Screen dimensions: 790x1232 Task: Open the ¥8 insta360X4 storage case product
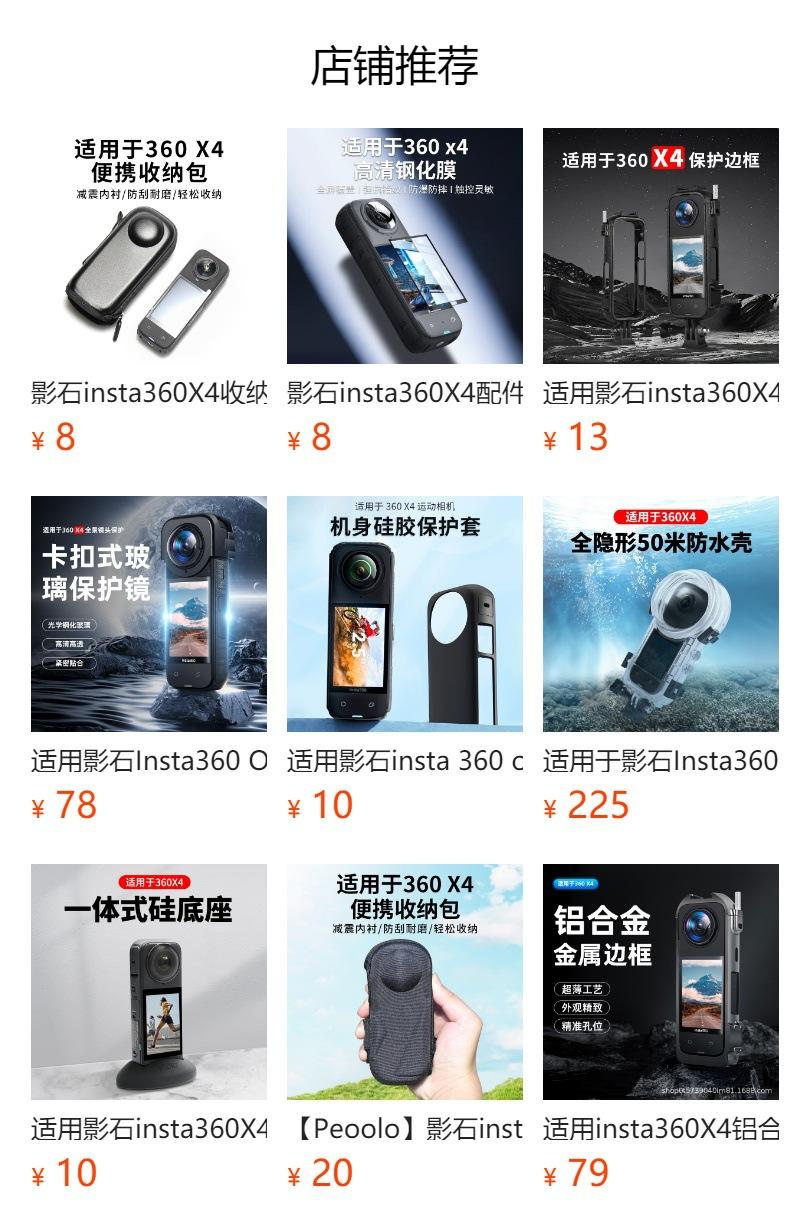[x=149, y=246]
